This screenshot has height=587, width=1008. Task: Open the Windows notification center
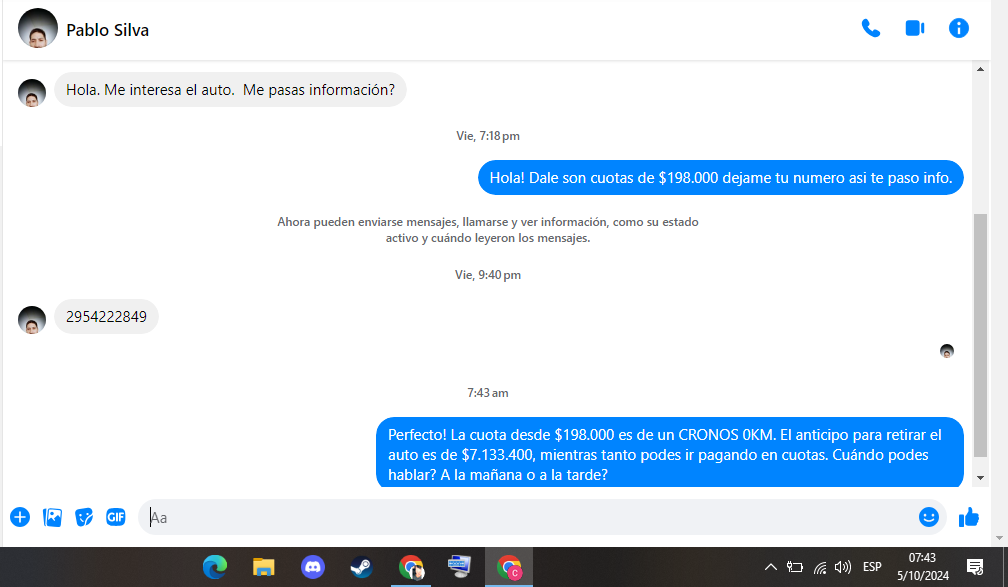pyautogui.click(x=975, y=567)
